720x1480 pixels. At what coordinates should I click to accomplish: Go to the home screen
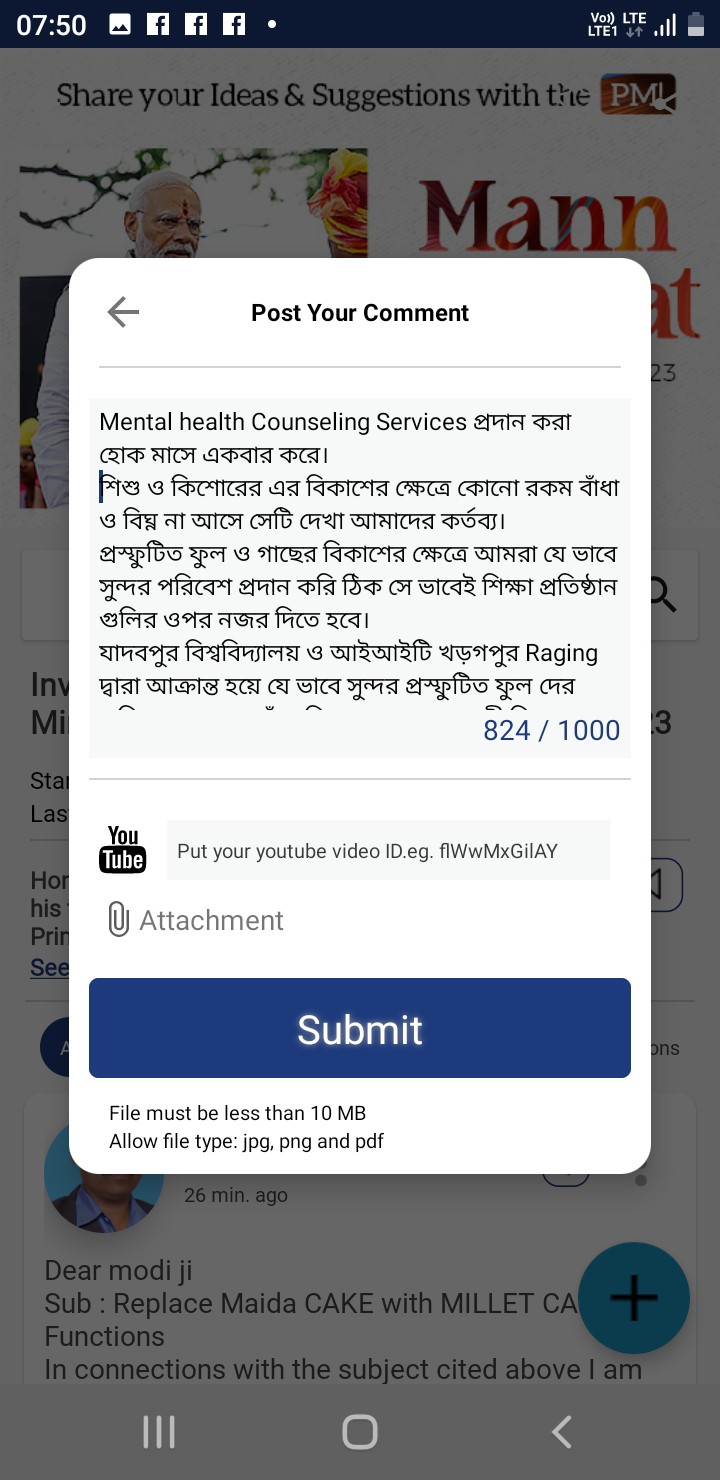point(360,1432)
